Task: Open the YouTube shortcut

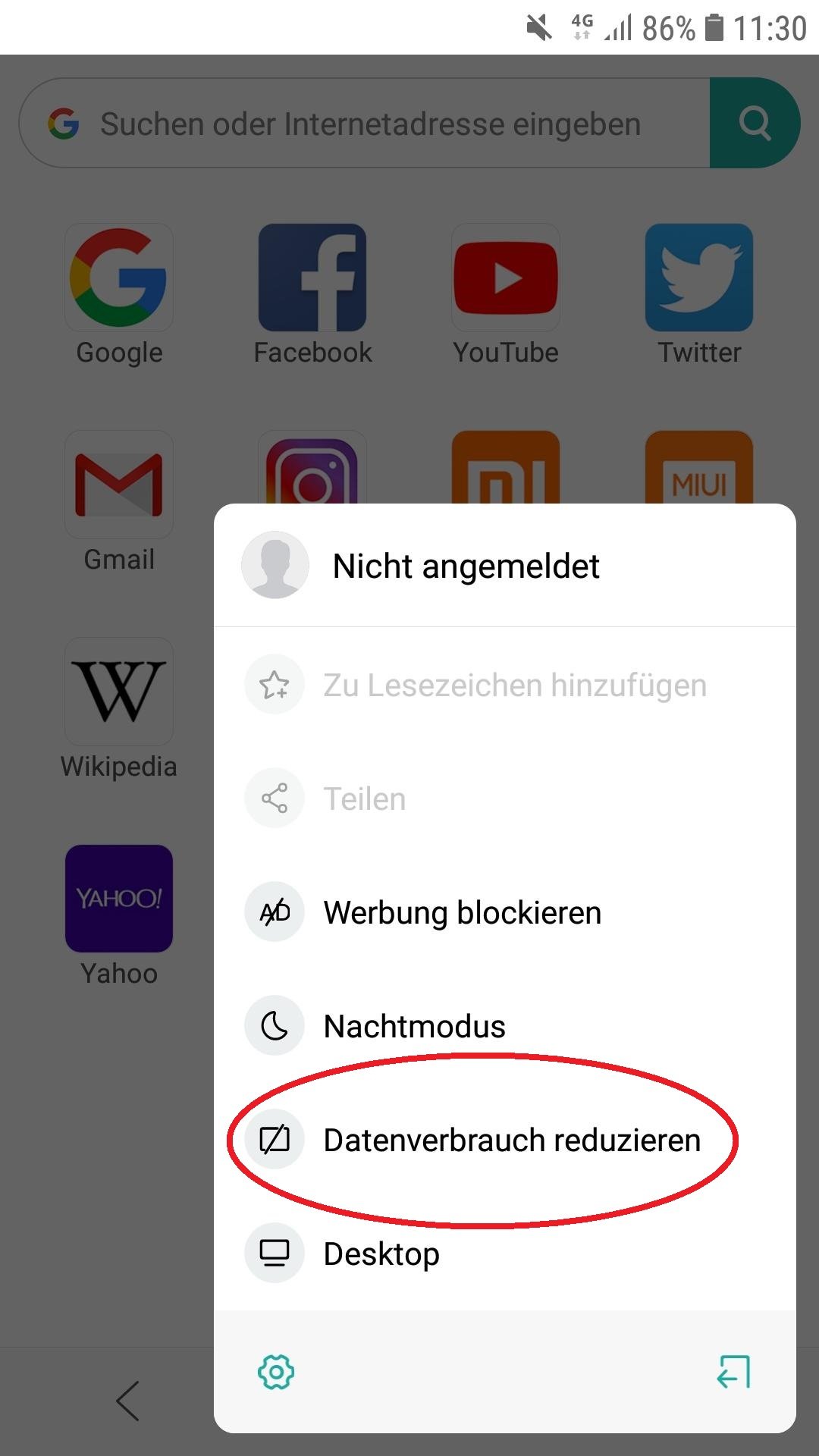Action: pyautogui.click(x=506, y=278)
